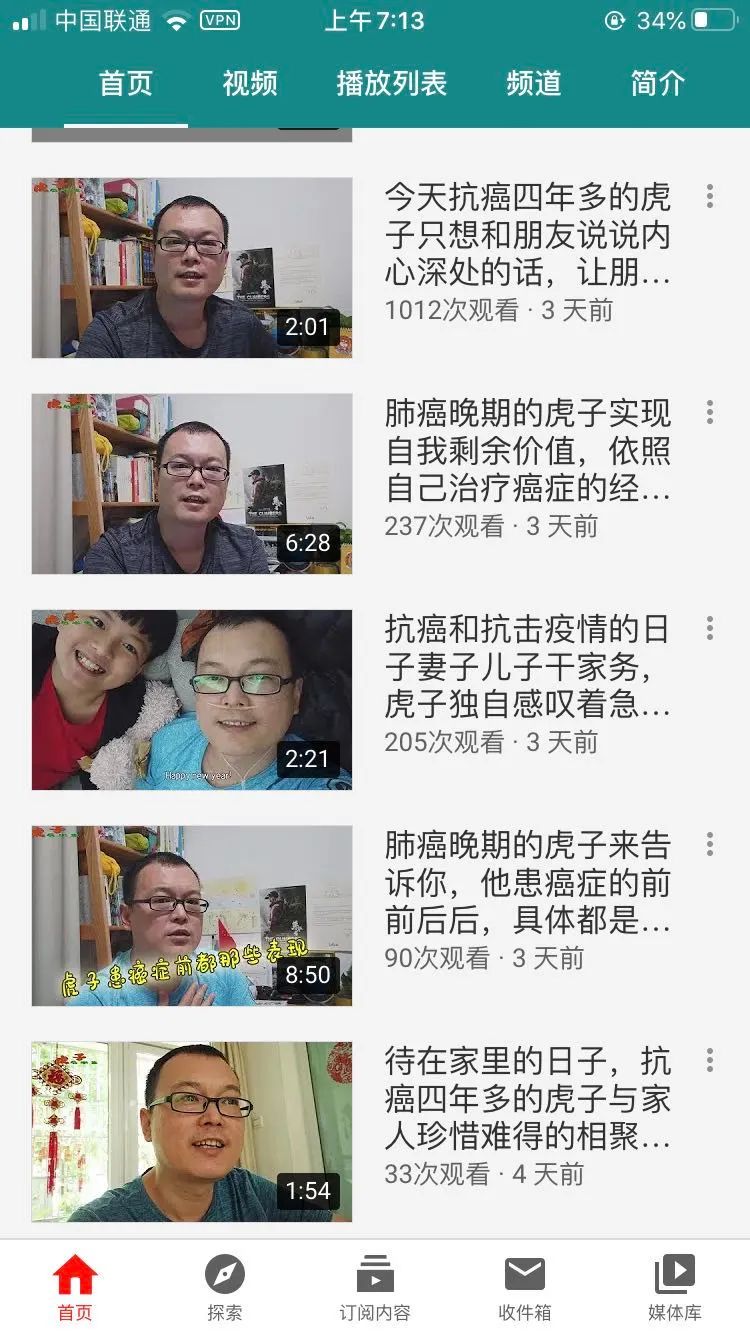Open more options for 肺癌晚期的虎子实现自我剩余价值 video
Image resolution: width=750 pixels, height=1334 pixels.
709,412
